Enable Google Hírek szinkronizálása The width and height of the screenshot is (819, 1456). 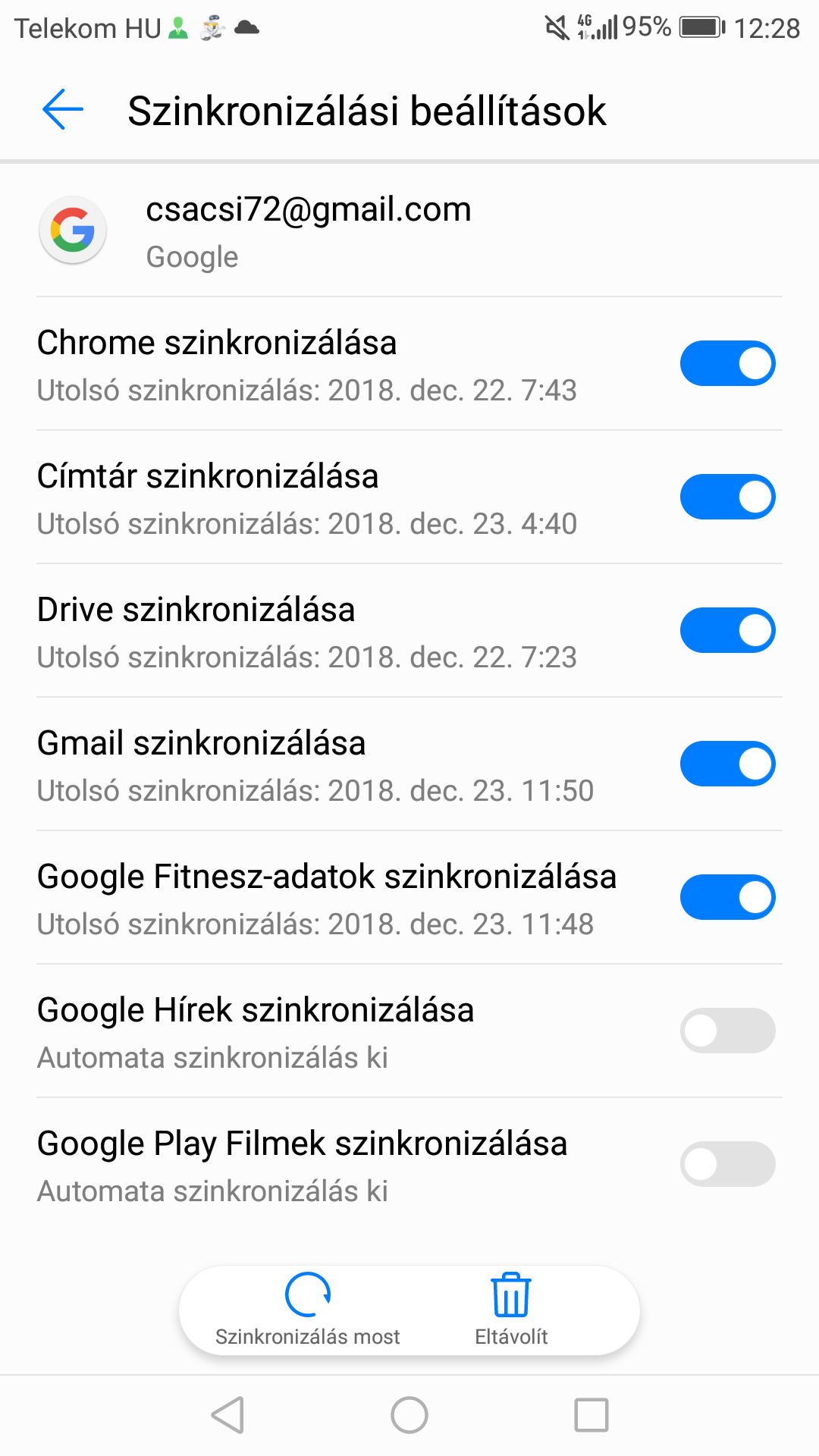point(727,1031)
